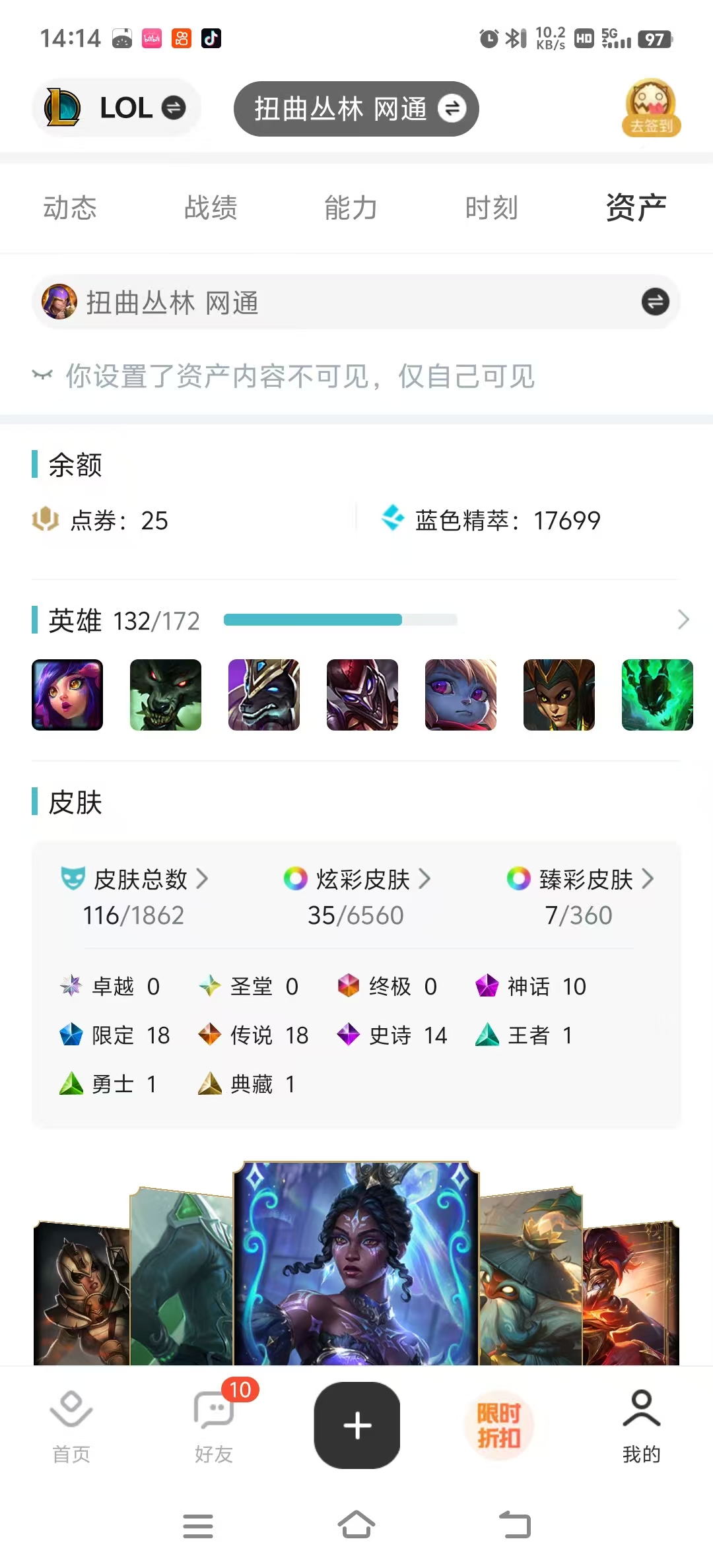Open the 我的 profile tab
Viewport: 713px width, 1568px height.
click(x=642, y=1425)
